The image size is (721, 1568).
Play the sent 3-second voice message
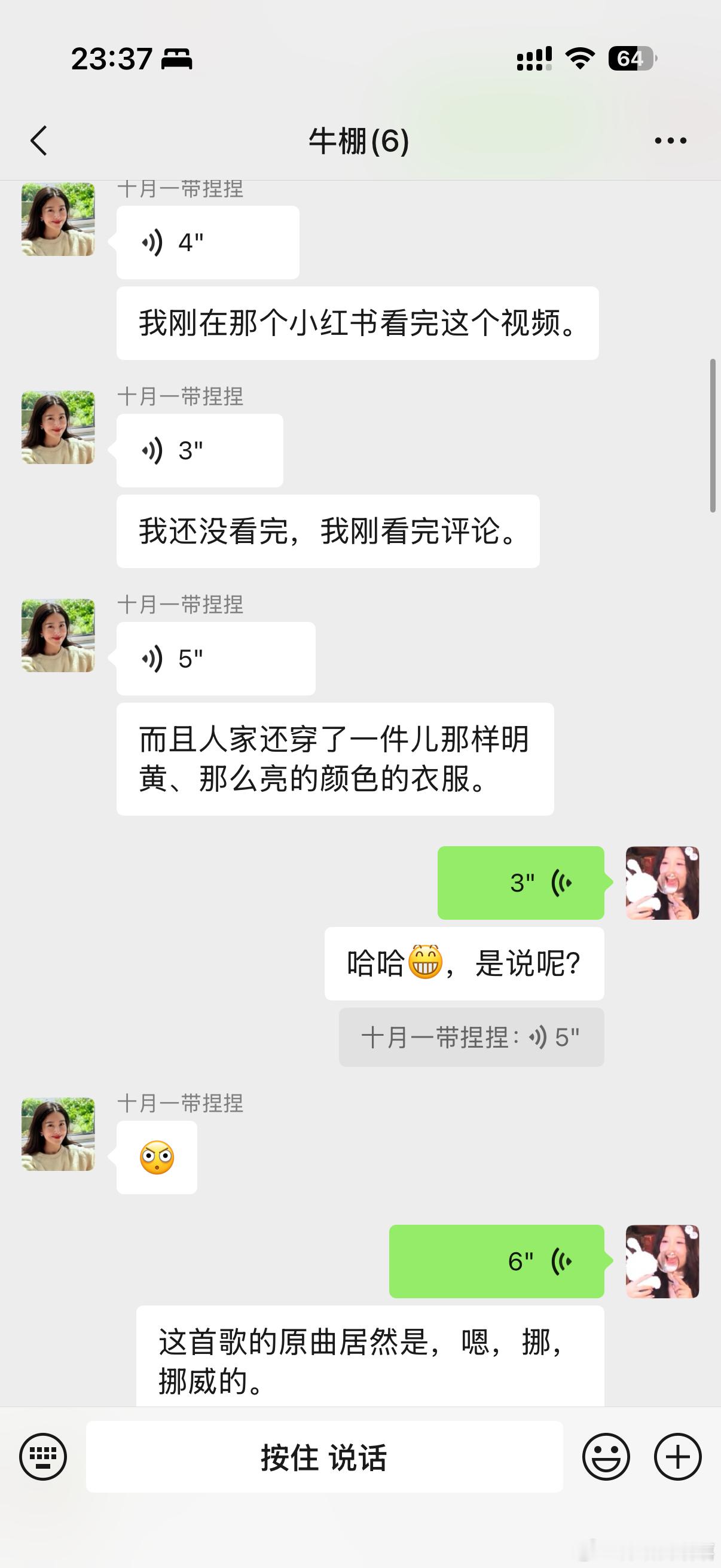pos(520,883)
